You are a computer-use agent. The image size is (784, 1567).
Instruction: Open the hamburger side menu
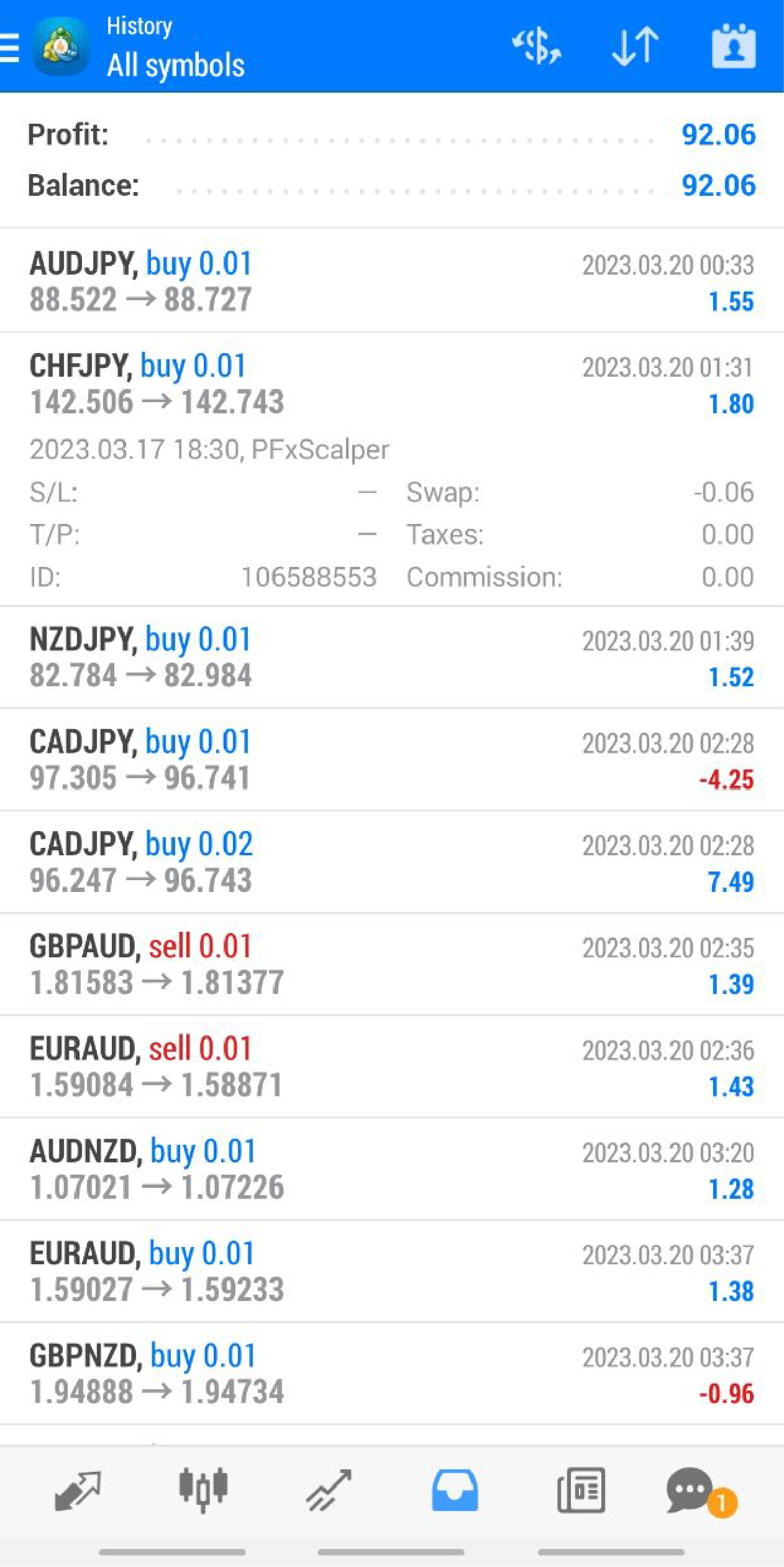tap(10, 47)
